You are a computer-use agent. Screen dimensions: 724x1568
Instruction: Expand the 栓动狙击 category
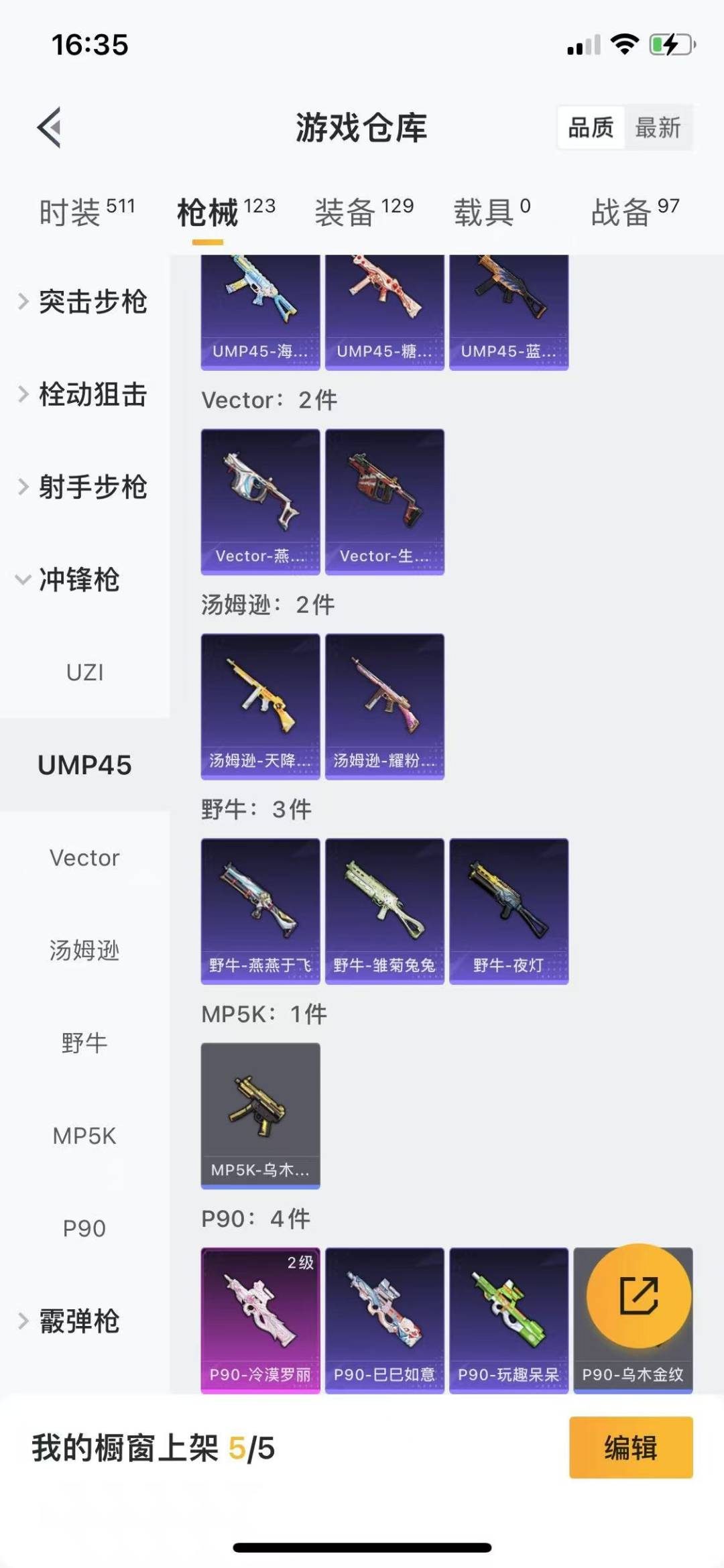pos(84,394)
